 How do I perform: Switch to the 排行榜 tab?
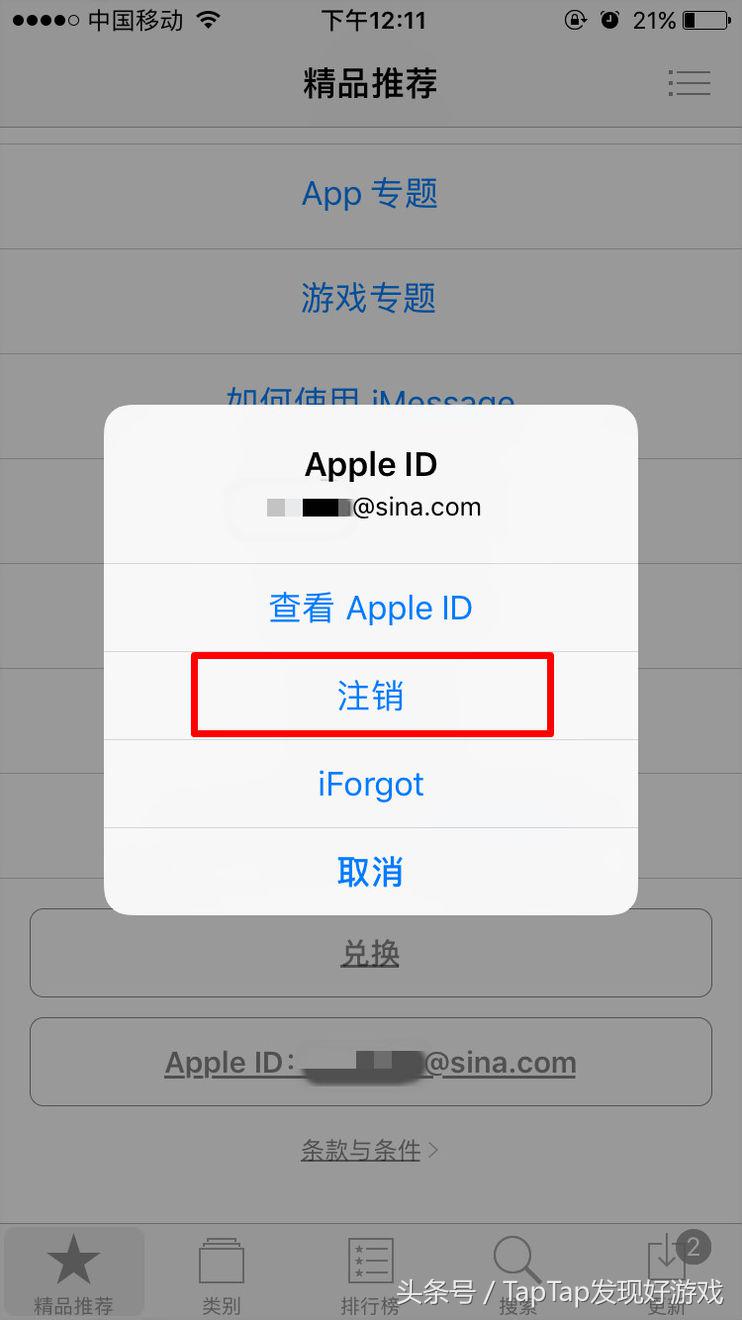[x=370, y=1272]
